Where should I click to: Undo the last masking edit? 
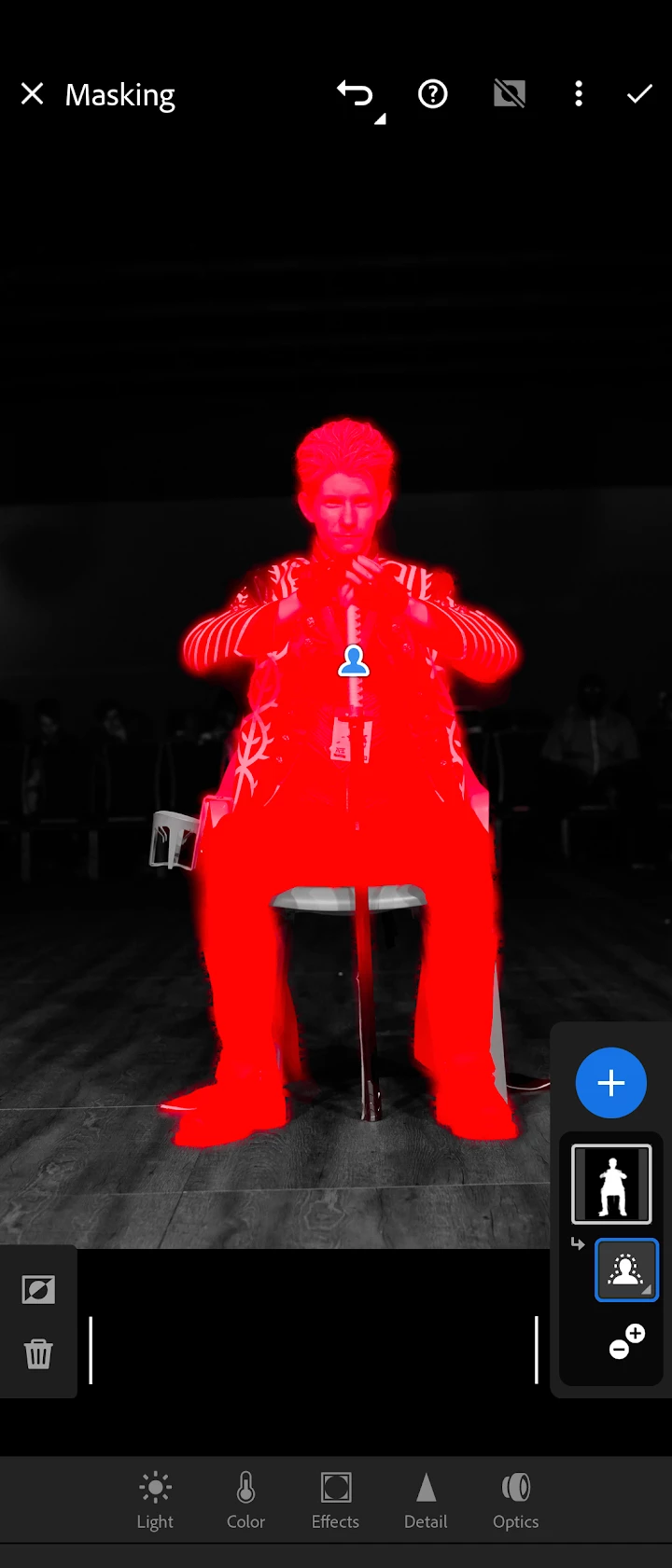(356, 94)
